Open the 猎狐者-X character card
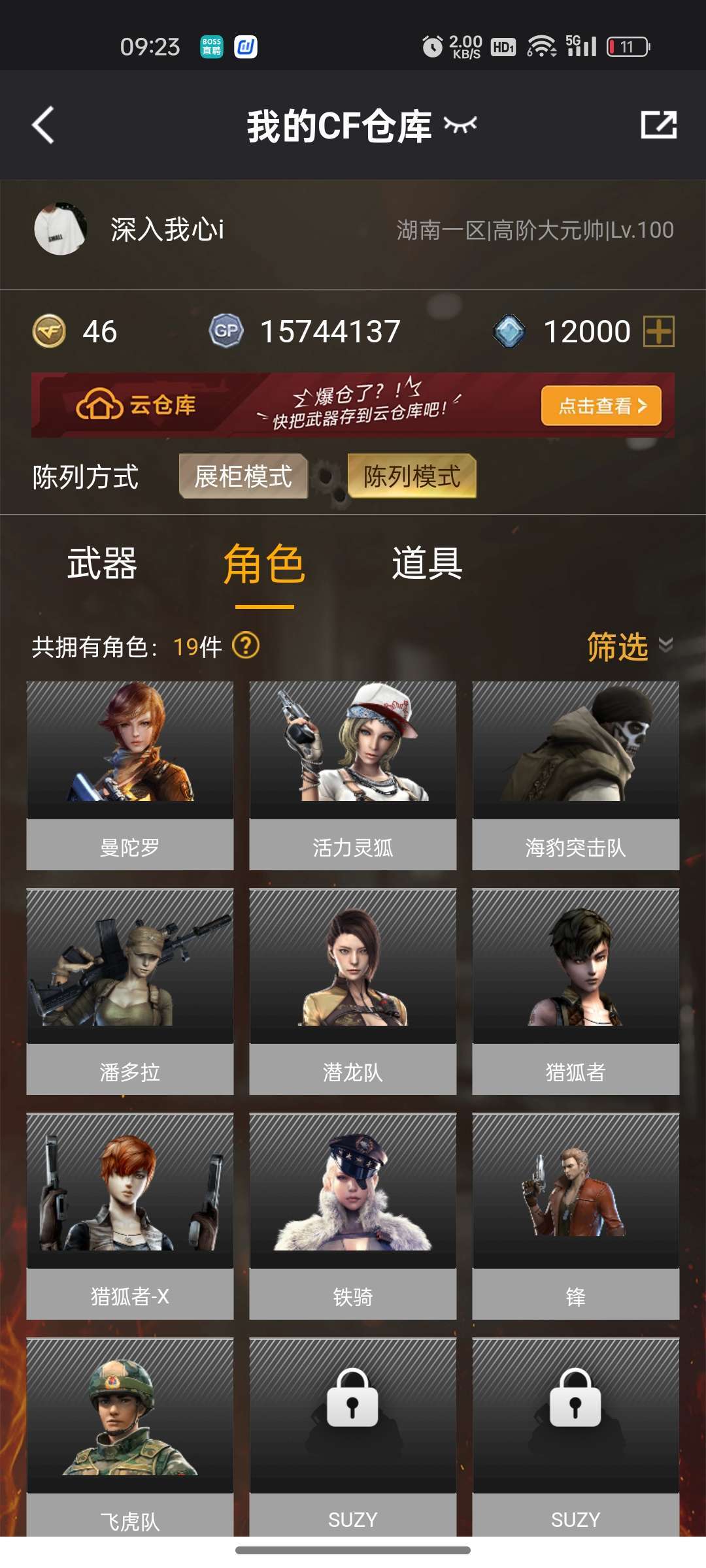706x1568 pixels. click(x=130, y=1217)
